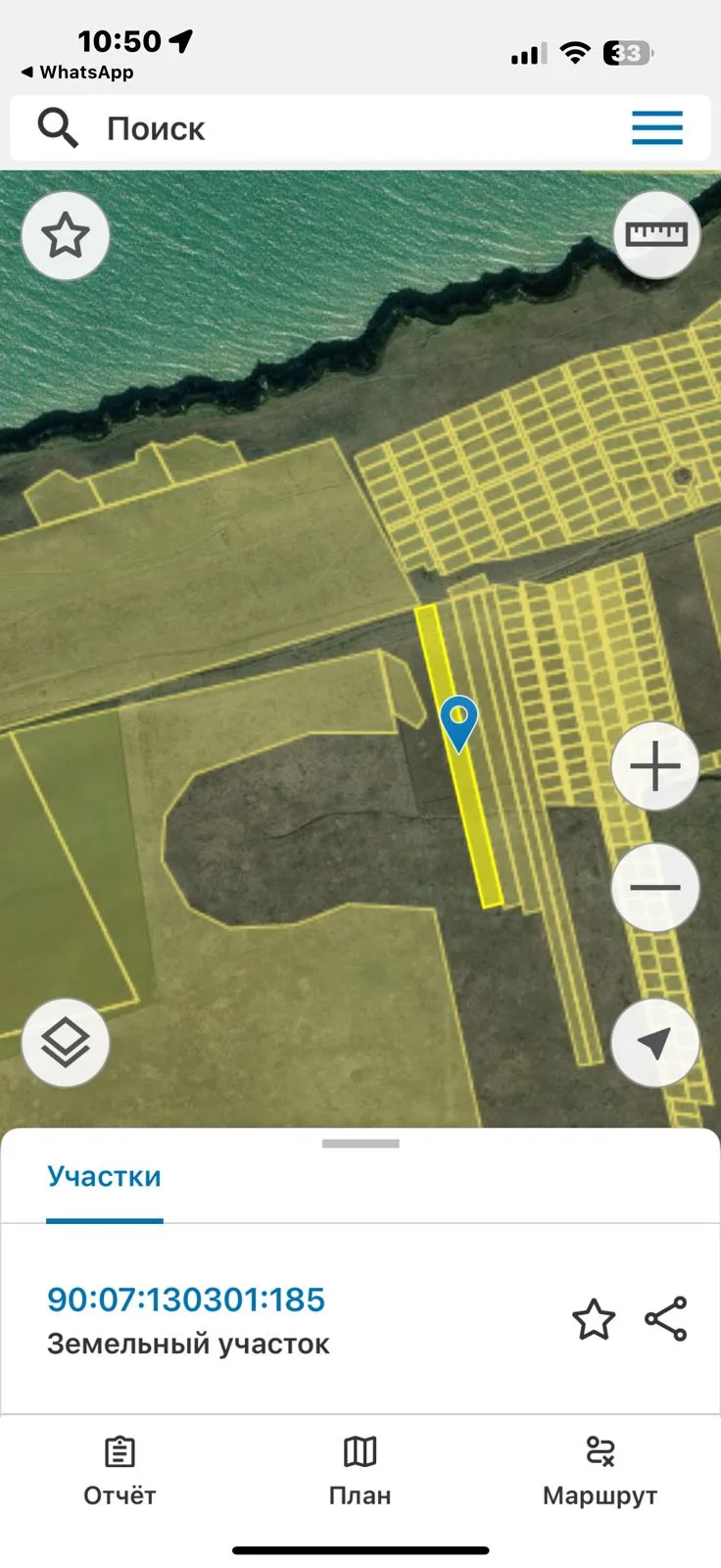This screenshot has width=721, height=1568.
Task: Add parcel 90:07:130301:185 to favorites
Action: (594, 1319)
